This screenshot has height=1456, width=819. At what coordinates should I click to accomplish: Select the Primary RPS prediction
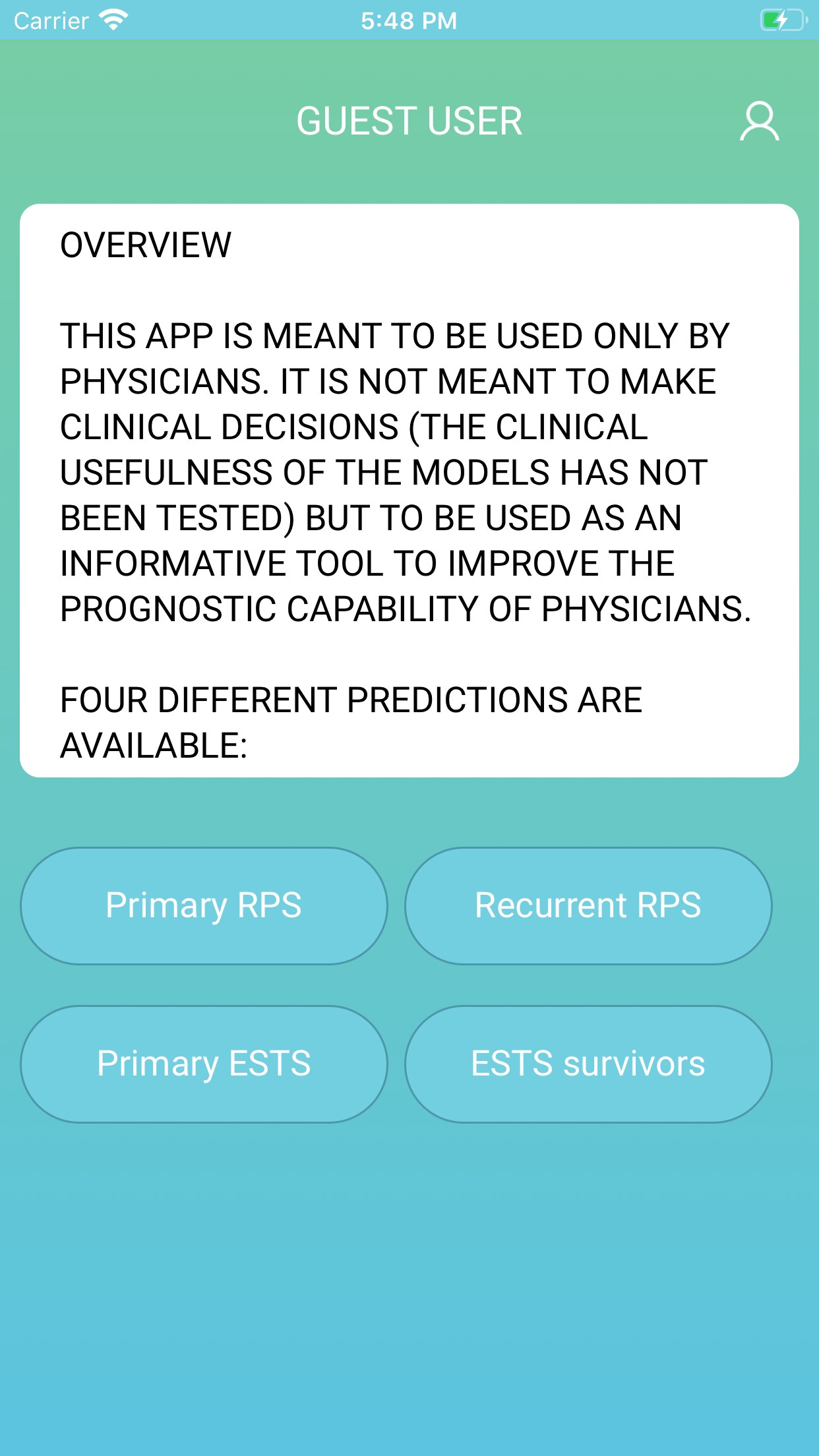click(x=204, y=905)
